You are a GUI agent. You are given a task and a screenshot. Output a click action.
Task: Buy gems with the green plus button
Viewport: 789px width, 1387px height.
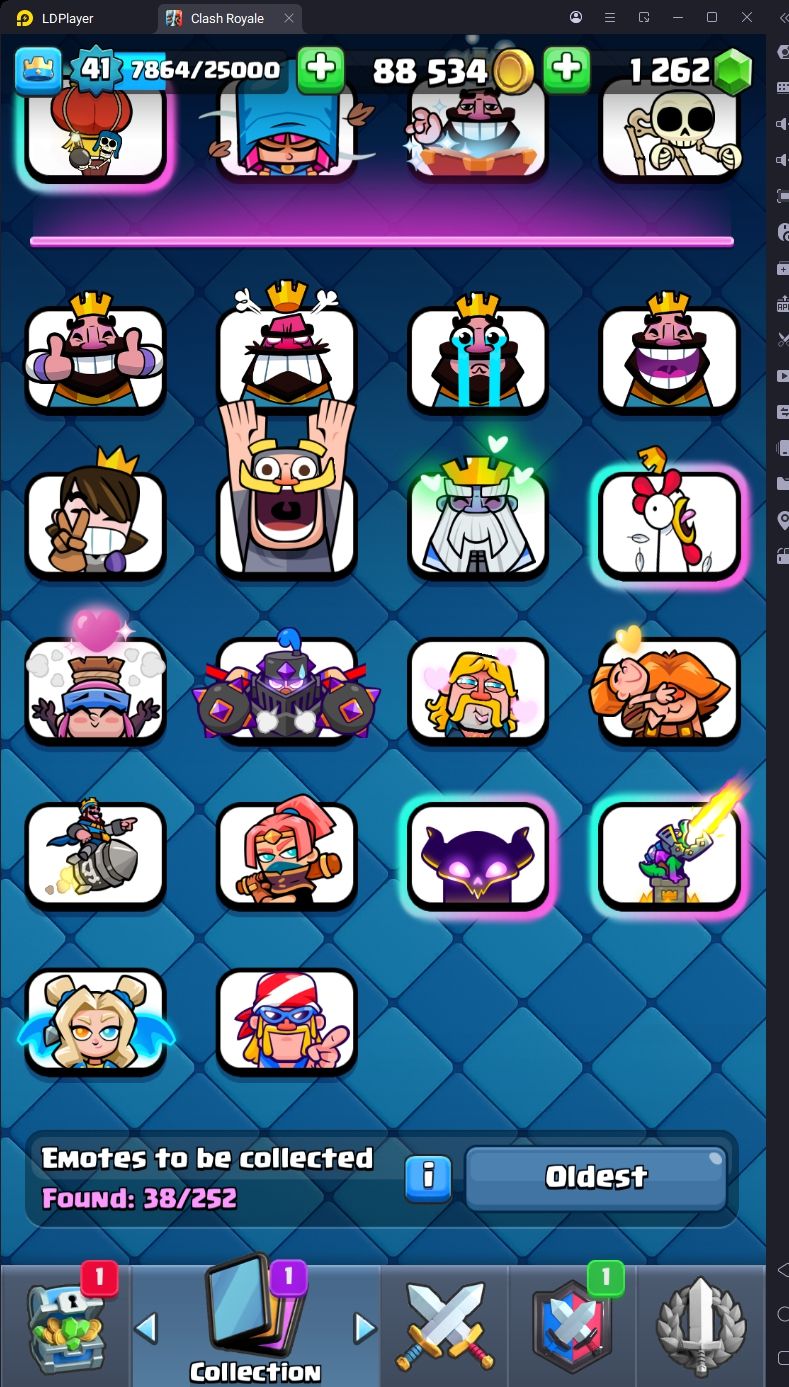tap(566, 69)
